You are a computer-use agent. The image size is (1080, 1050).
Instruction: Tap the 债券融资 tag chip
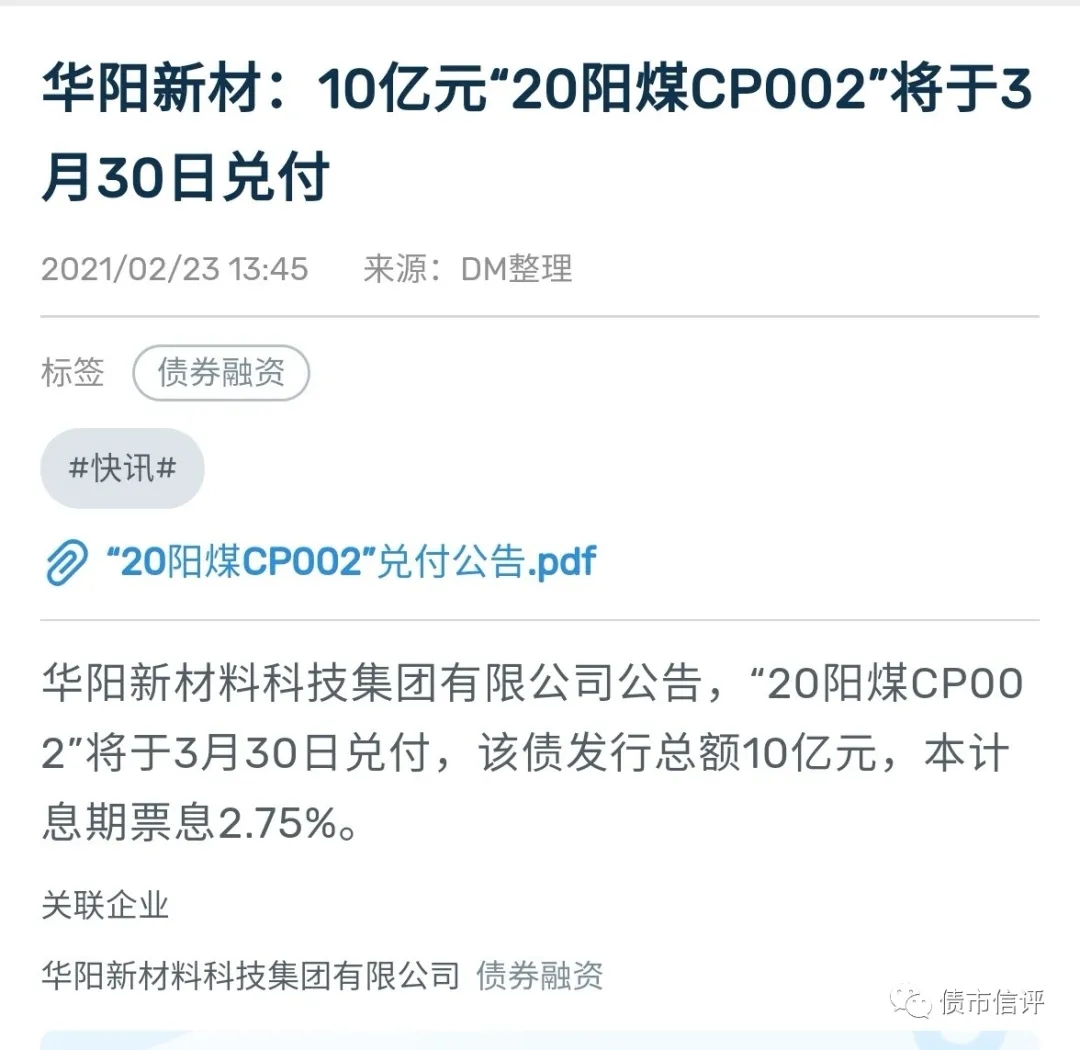coord(221,373)
